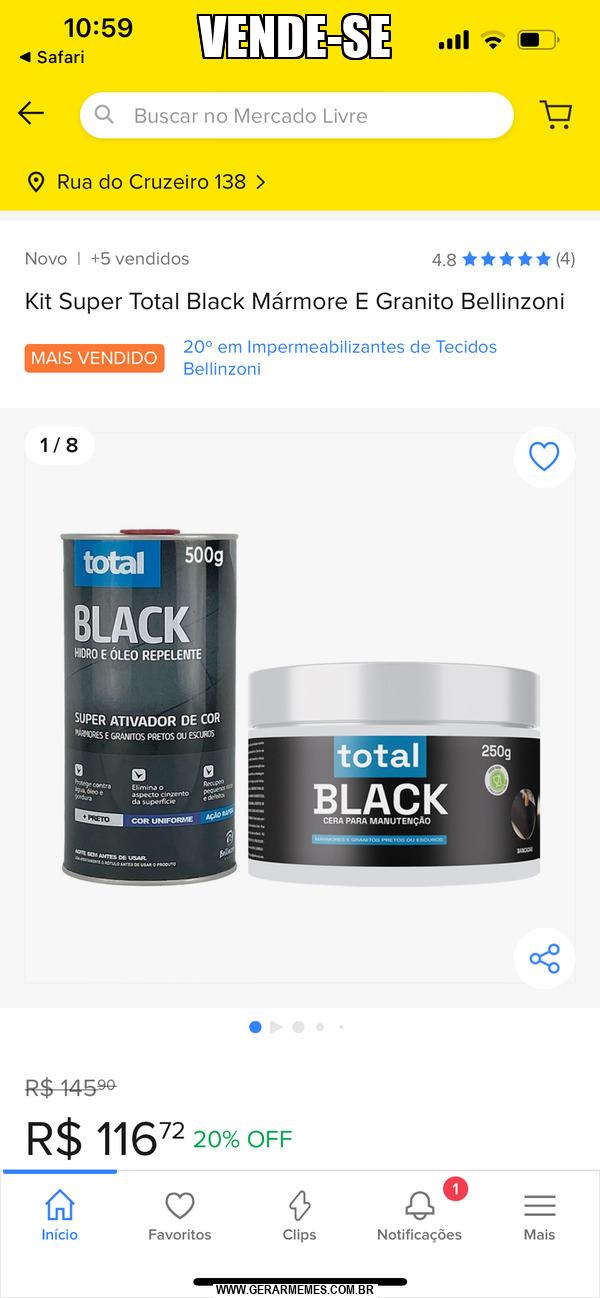Share this product listing
600x1298 pixels.
(x=544, y=960)
